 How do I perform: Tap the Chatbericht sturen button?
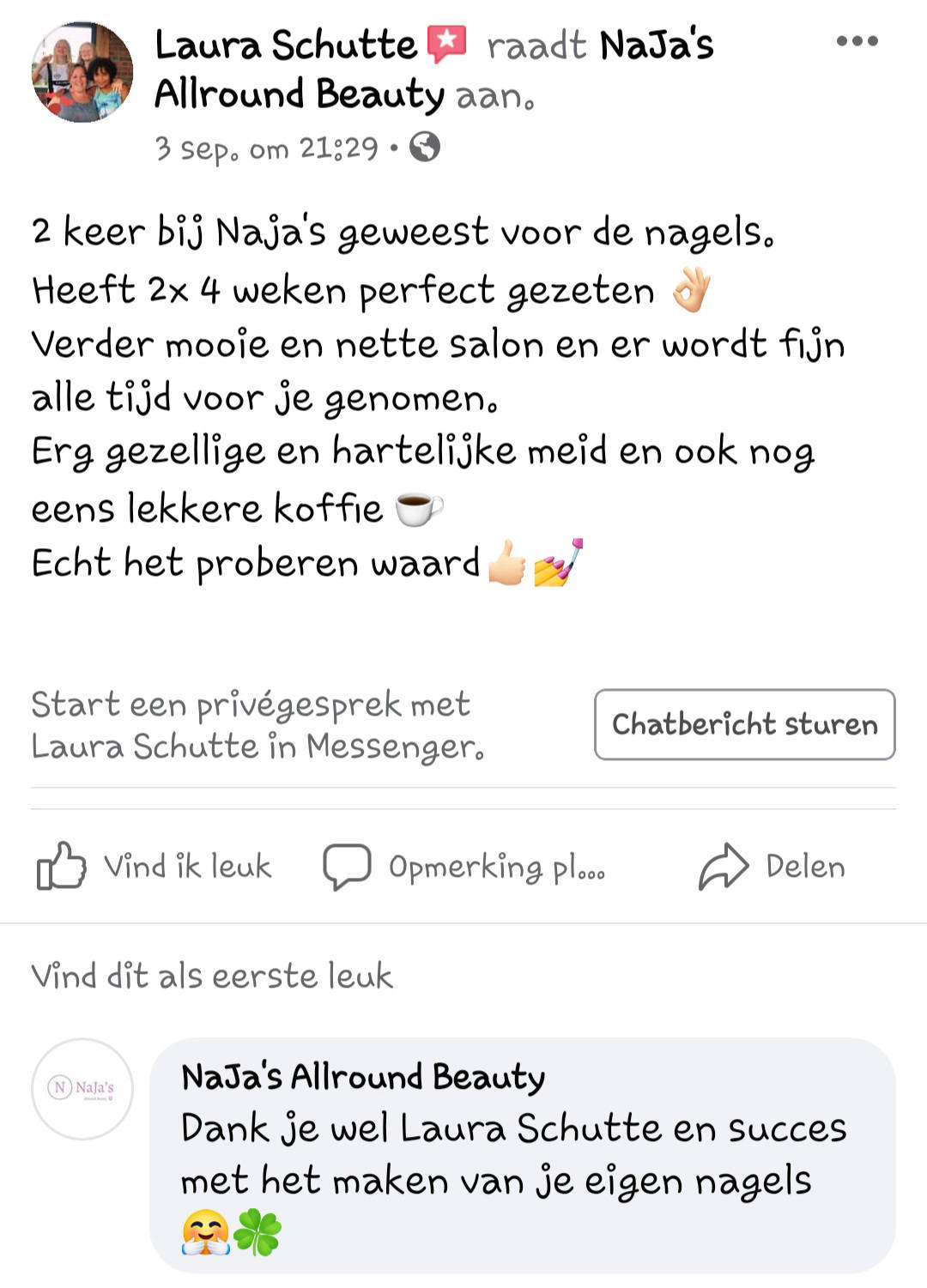click(x=744, y=724)
